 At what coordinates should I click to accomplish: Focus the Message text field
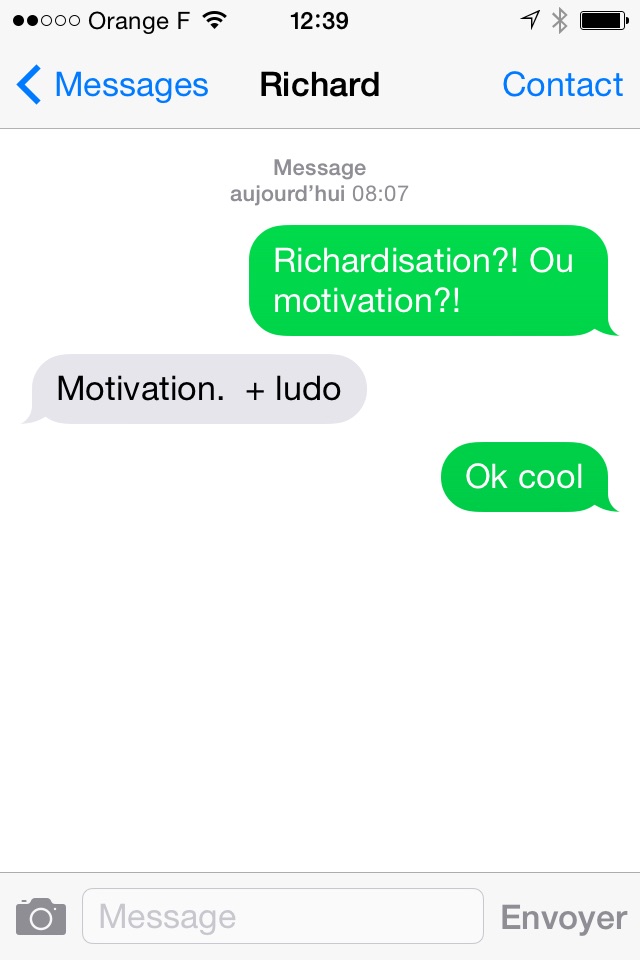(282, 916)
